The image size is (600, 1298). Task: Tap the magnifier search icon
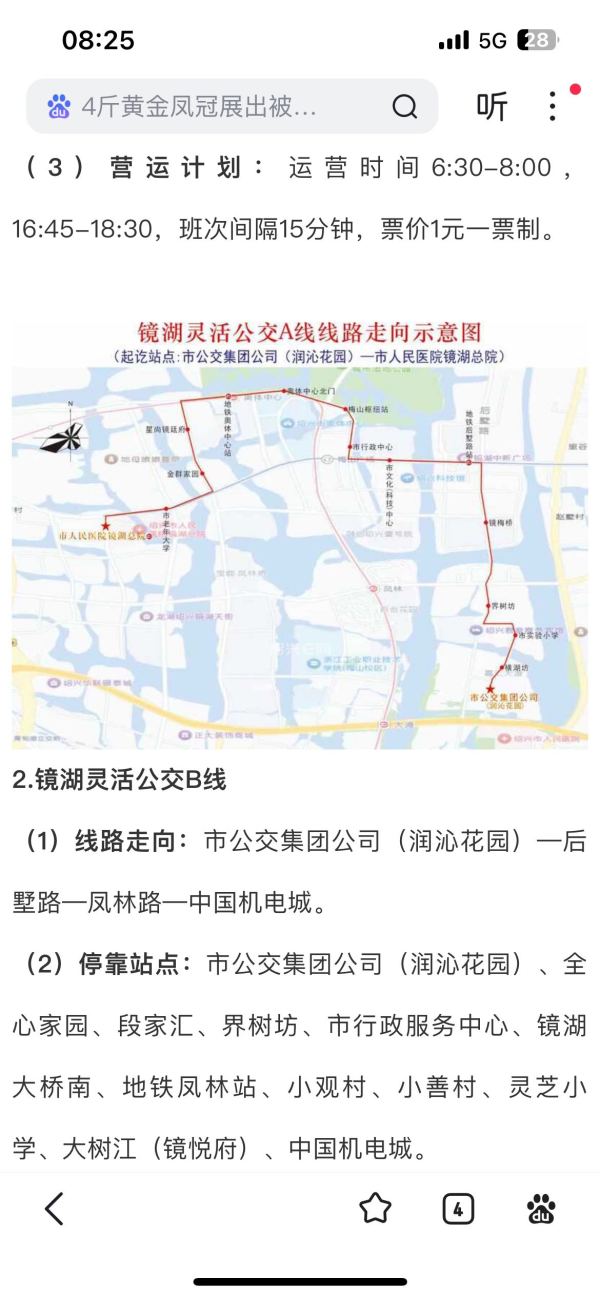(404, 106)
